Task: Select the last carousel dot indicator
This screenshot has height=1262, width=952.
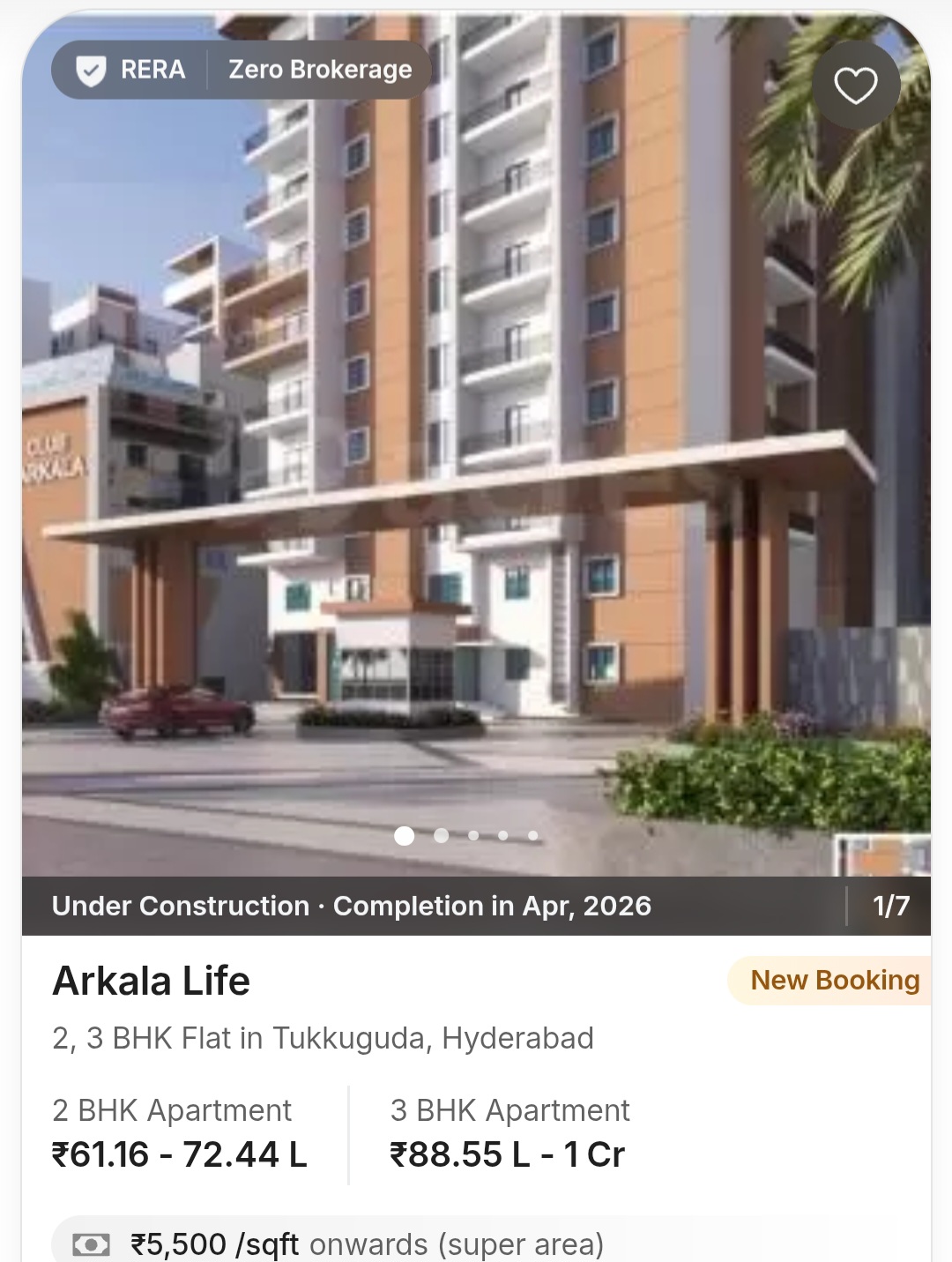Action: click(532, 837)
